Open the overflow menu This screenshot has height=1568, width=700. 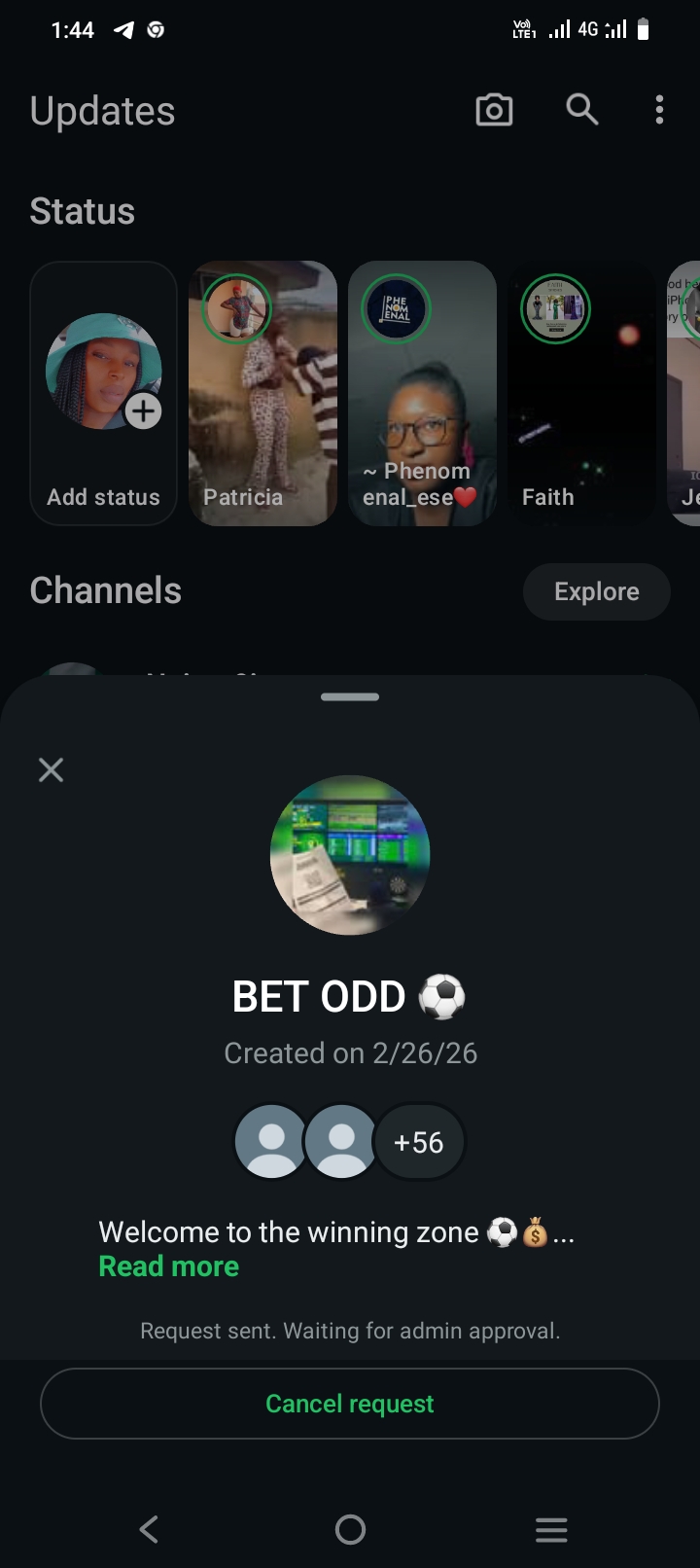pyautogui.click(x=659, y=110)
